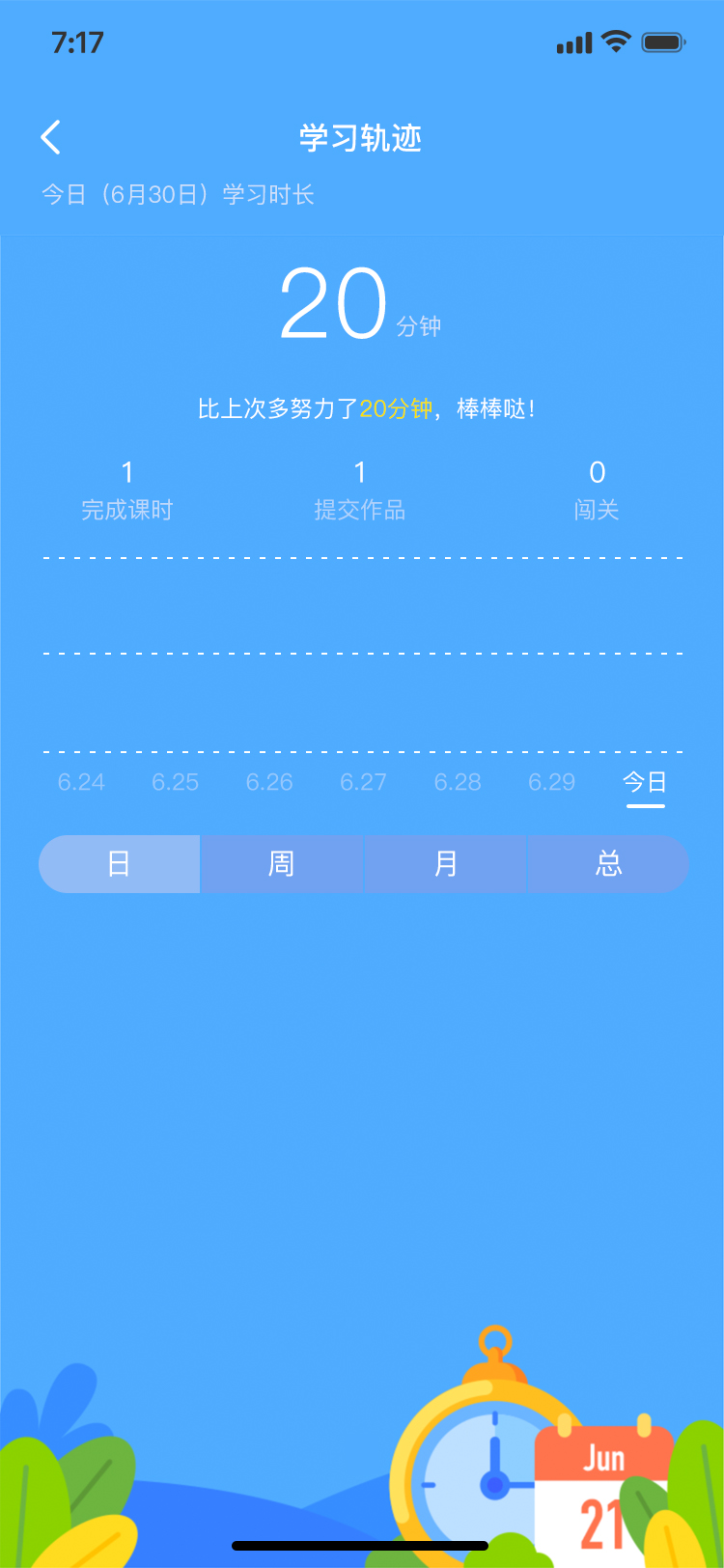Select the 今日 date on the chart
The width and height of the screenshot is (724, 1568).
645,783
